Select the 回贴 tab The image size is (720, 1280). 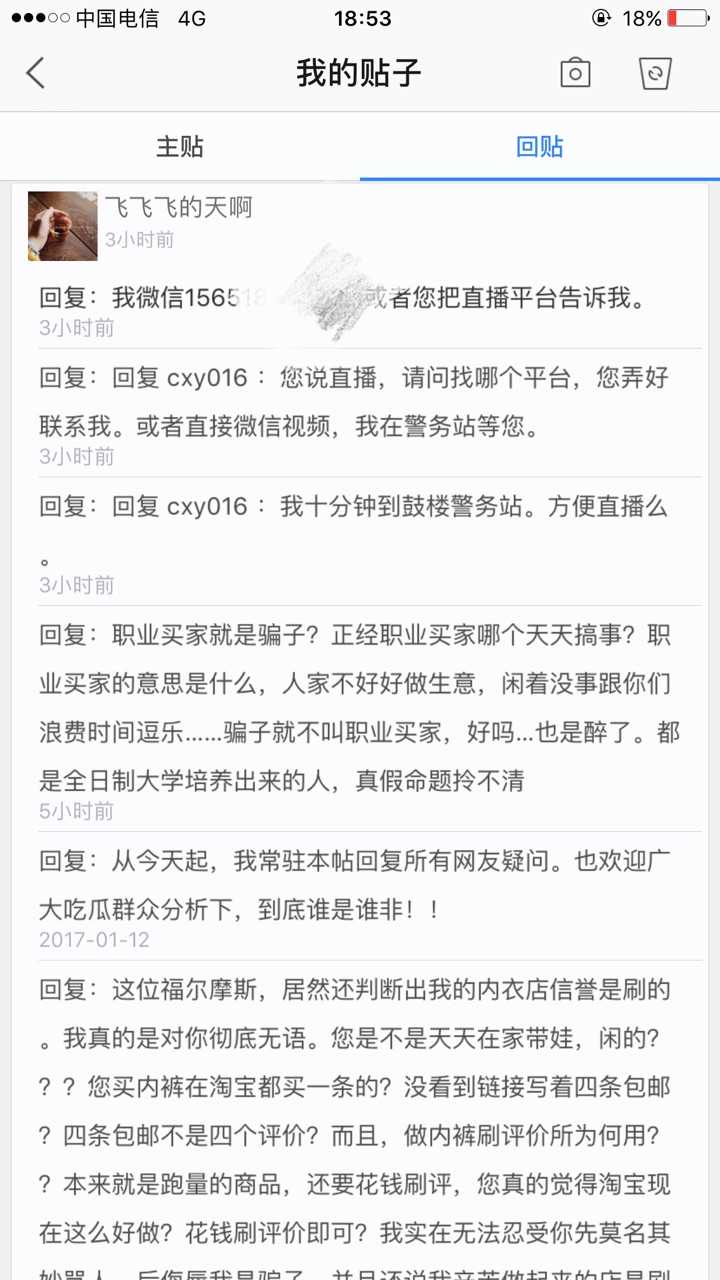540,146
